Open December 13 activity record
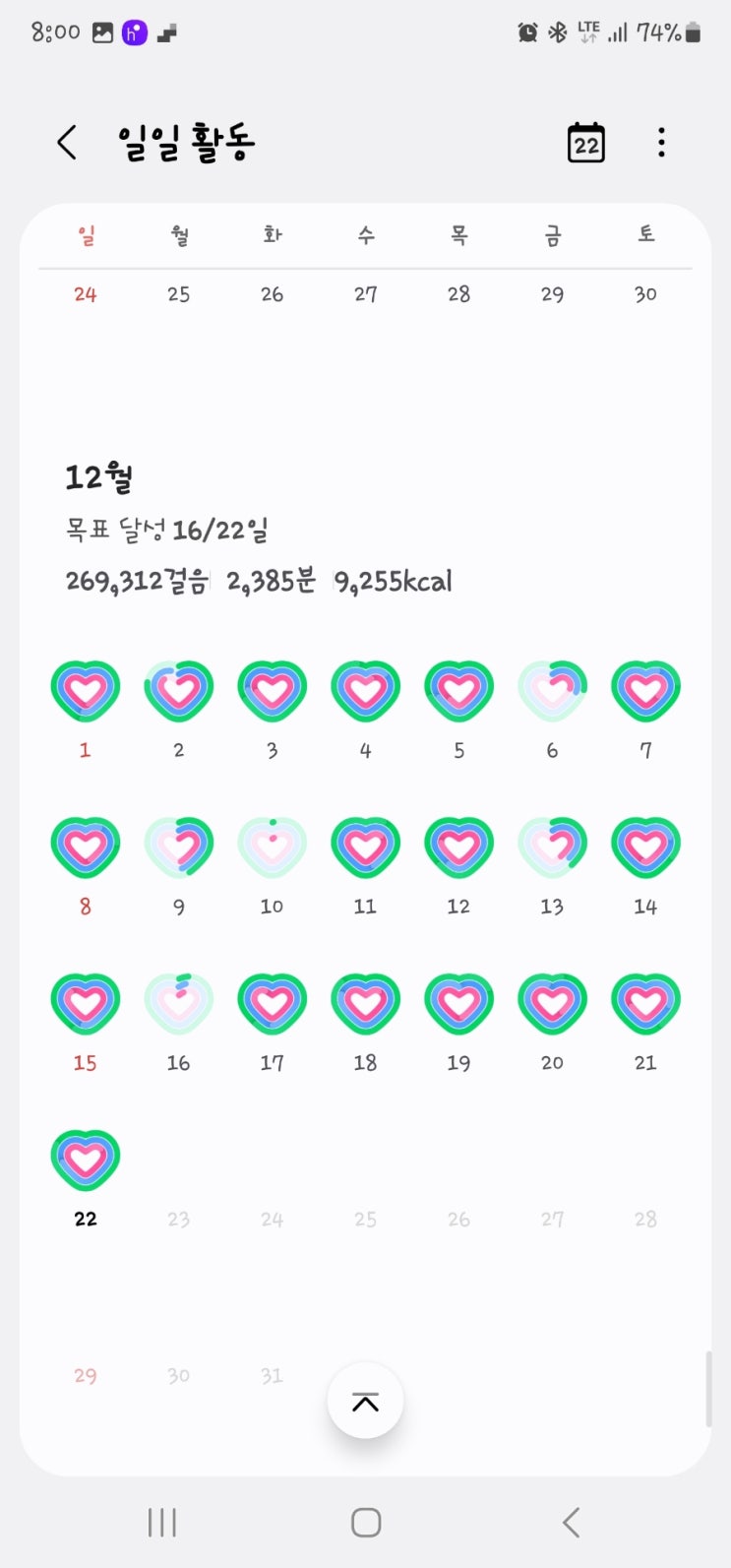Image resolution: width=731 pixels, height=1568 pixels. tap(552, 847)
